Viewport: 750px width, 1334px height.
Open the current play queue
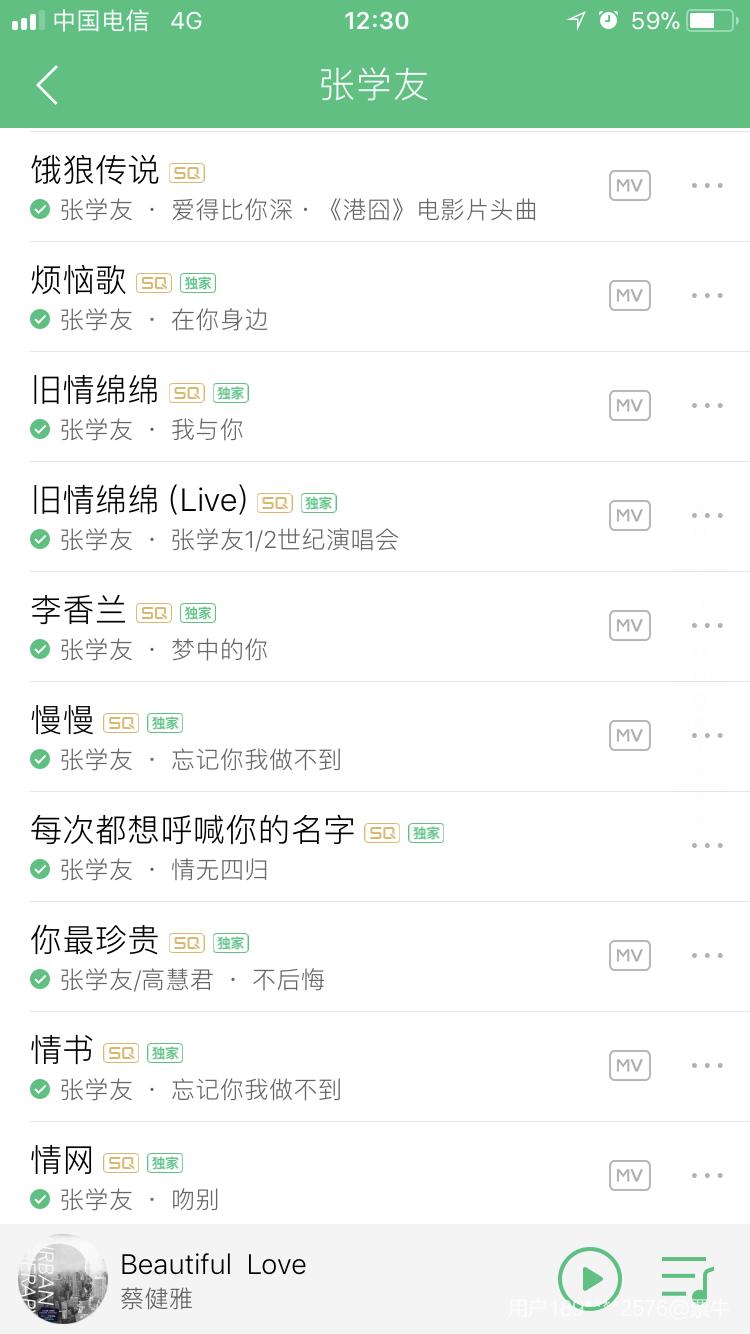click(x=687, y=1279)
